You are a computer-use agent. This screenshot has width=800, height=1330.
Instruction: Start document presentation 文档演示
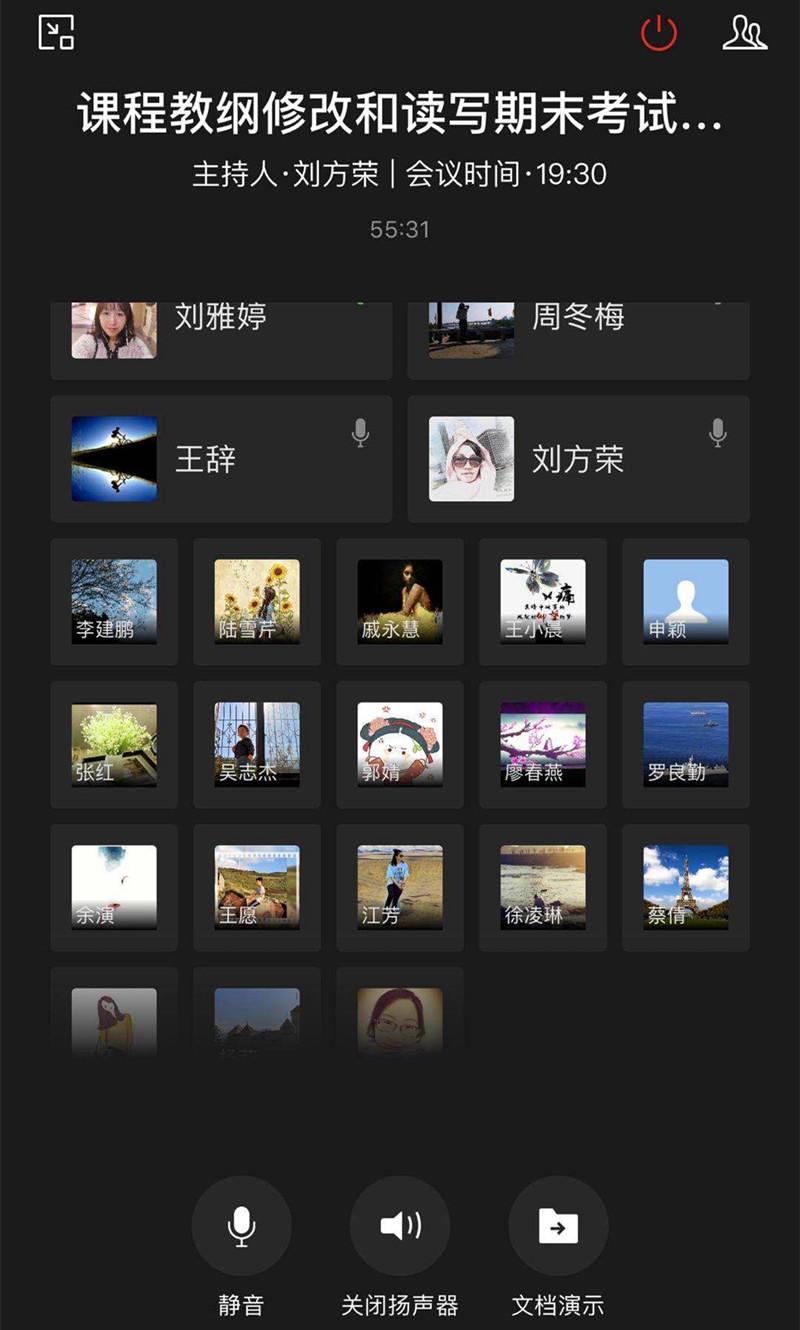pyautogui.click(x=558, y=1226)
